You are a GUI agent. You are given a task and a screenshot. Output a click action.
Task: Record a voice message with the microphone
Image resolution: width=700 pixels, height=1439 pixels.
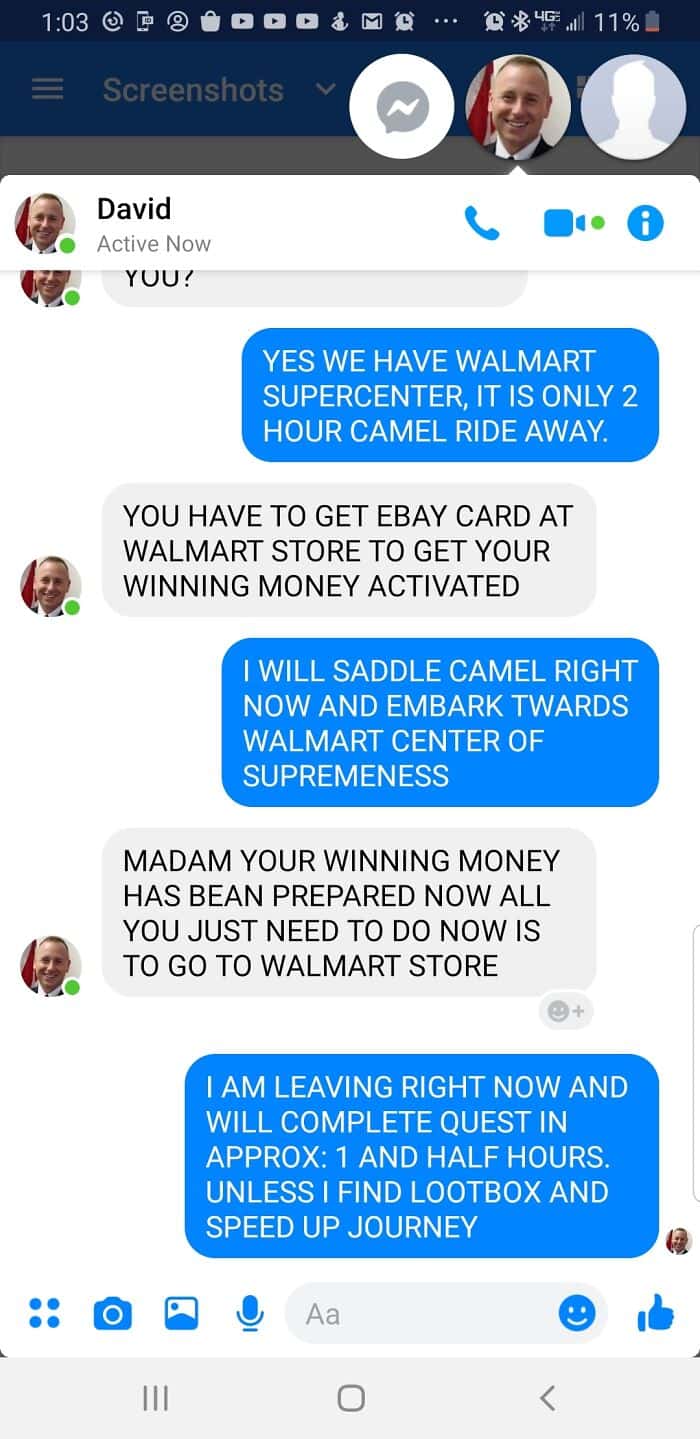coord(250,1313)
